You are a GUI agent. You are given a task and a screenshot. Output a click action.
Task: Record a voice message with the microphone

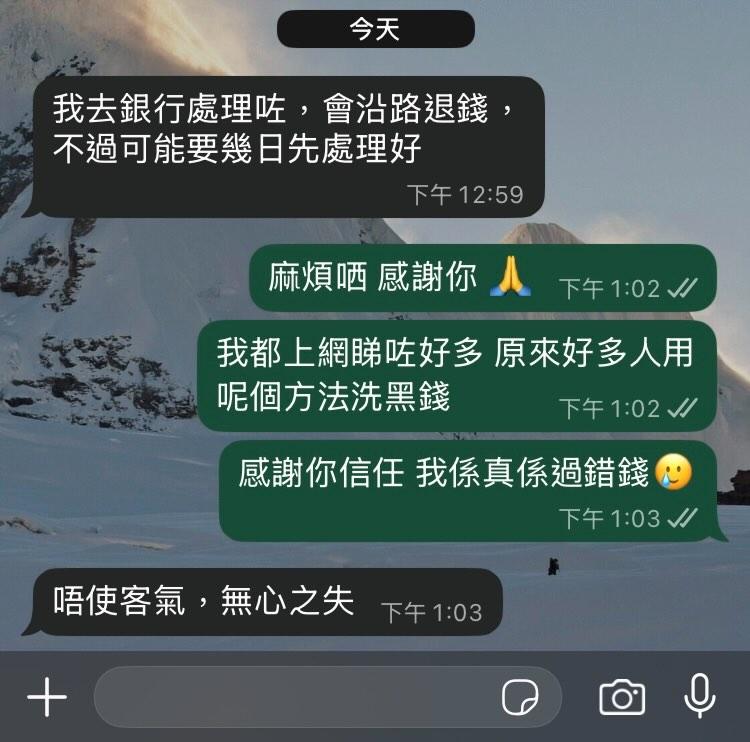pos(700,696)
